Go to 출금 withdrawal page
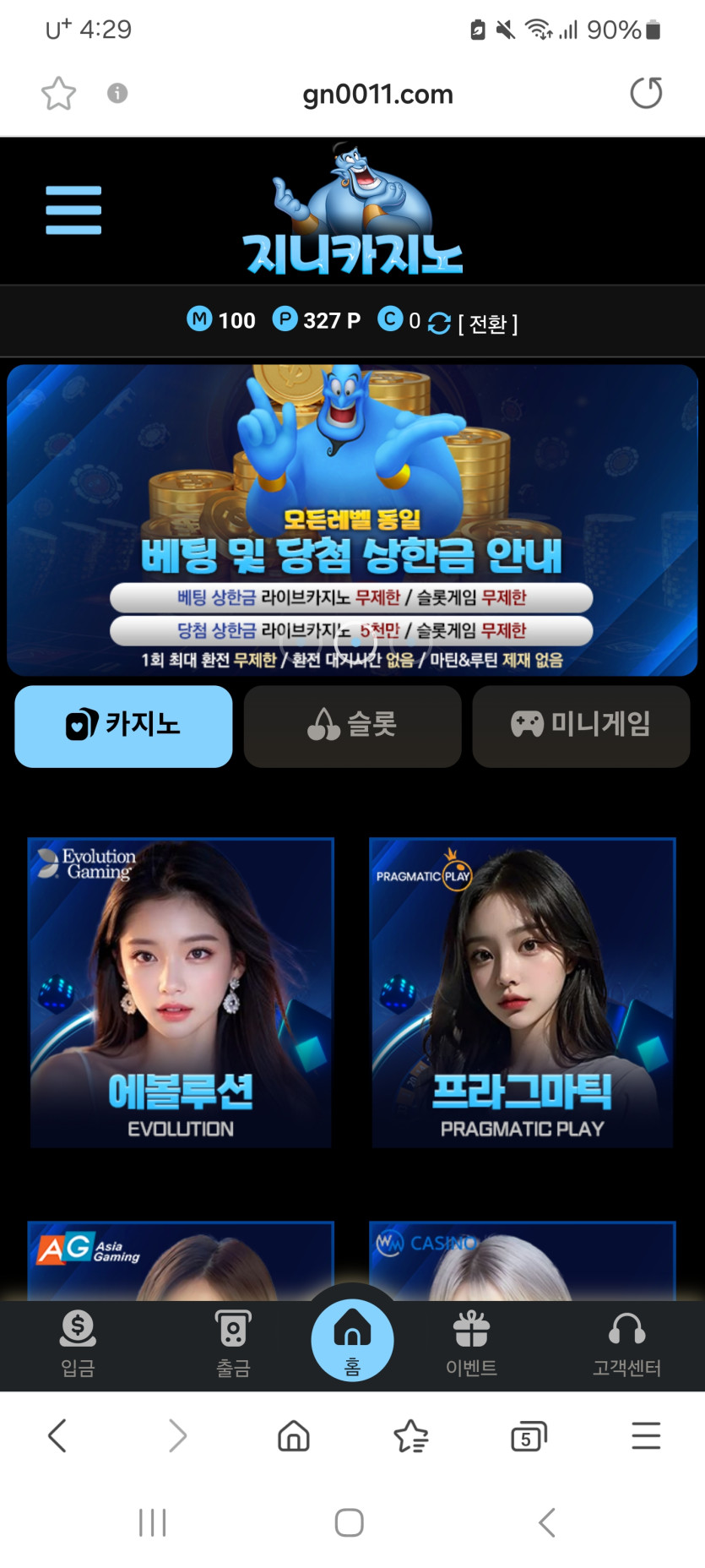This screenshot has height=1568, width=705. [233, 1342]
